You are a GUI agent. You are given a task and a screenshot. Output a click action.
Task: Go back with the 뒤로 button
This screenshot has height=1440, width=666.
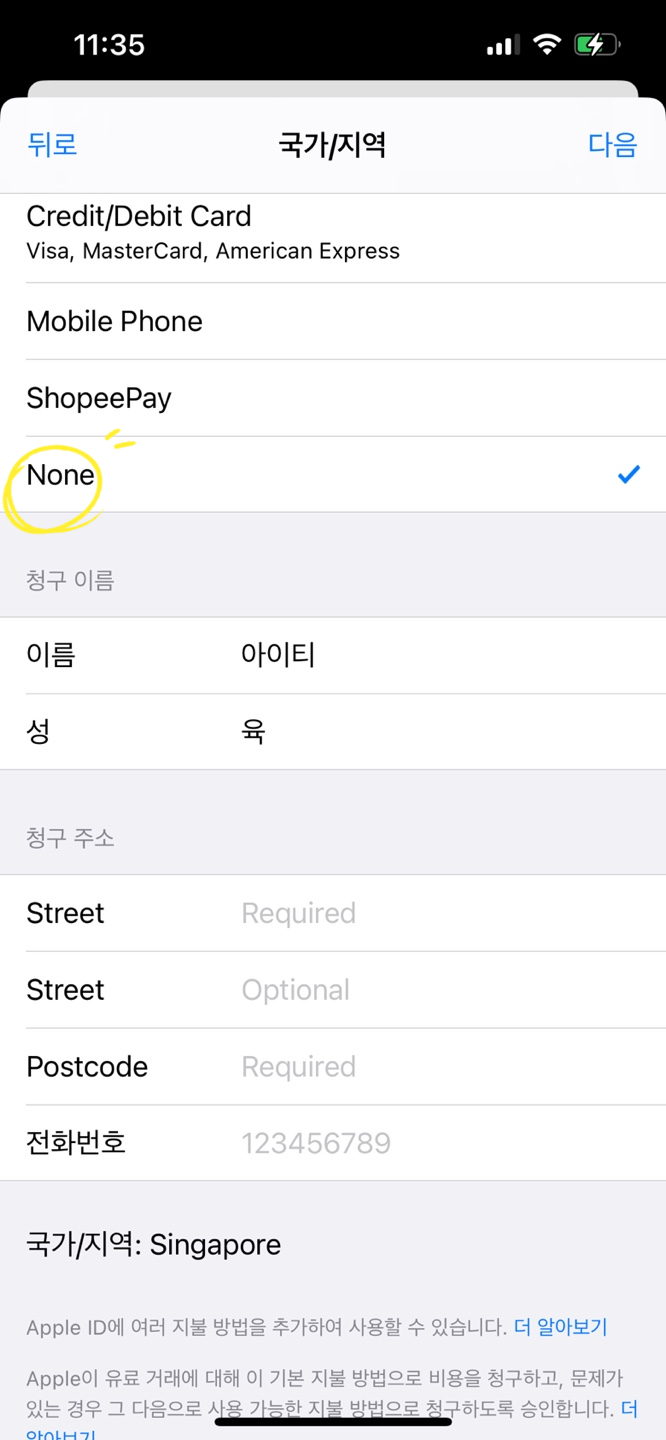(52, 145)
